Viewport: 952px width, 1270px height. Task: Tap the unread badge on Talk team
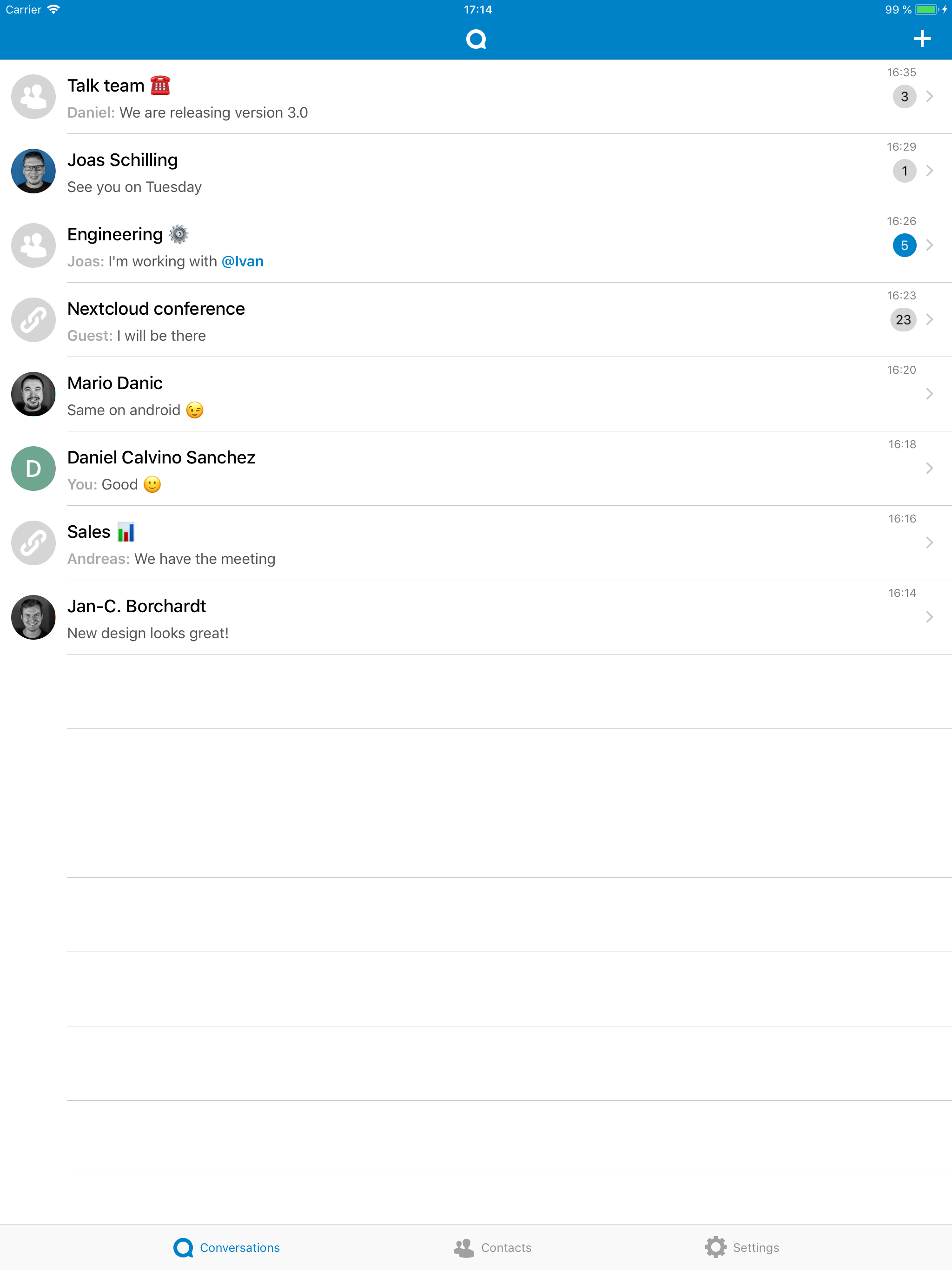click(904, 96)
